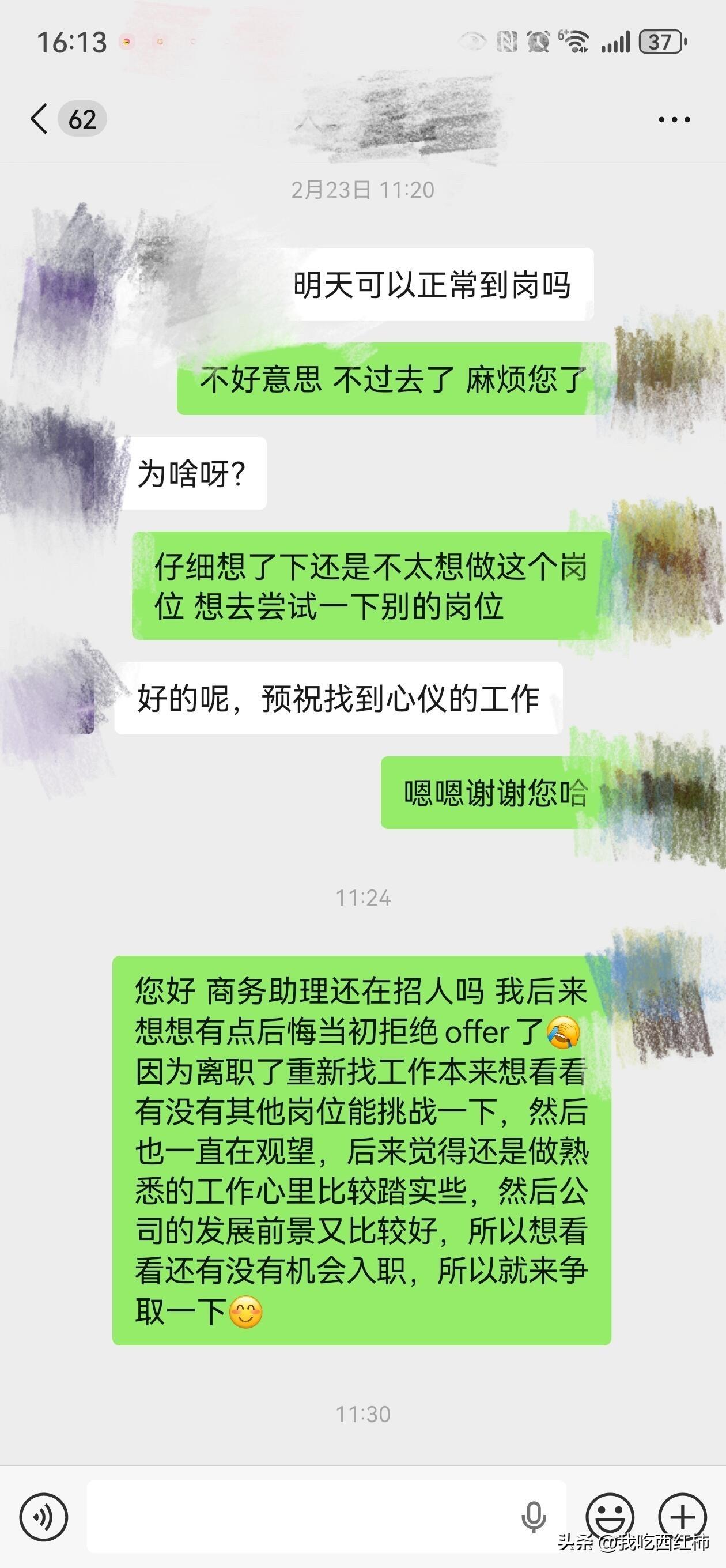Viewport: 726px width, 1568px height.
Task: Tap the message 为啥呀?
Action: [196, 472]
